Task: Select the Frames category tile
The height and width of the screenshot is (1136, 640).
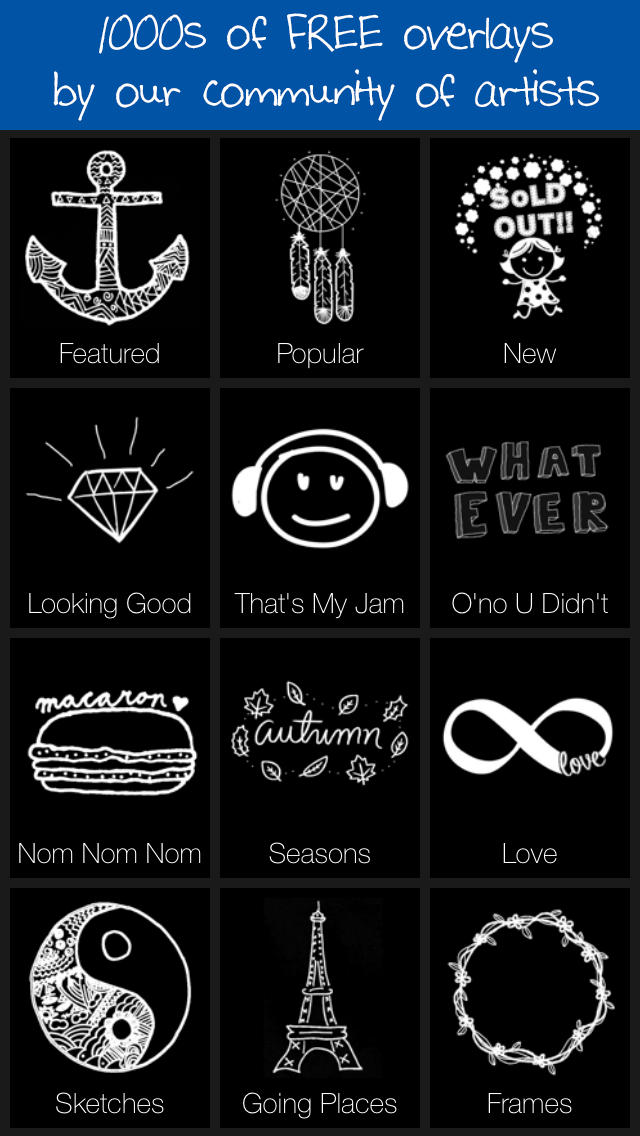Action: point(530,1008)
